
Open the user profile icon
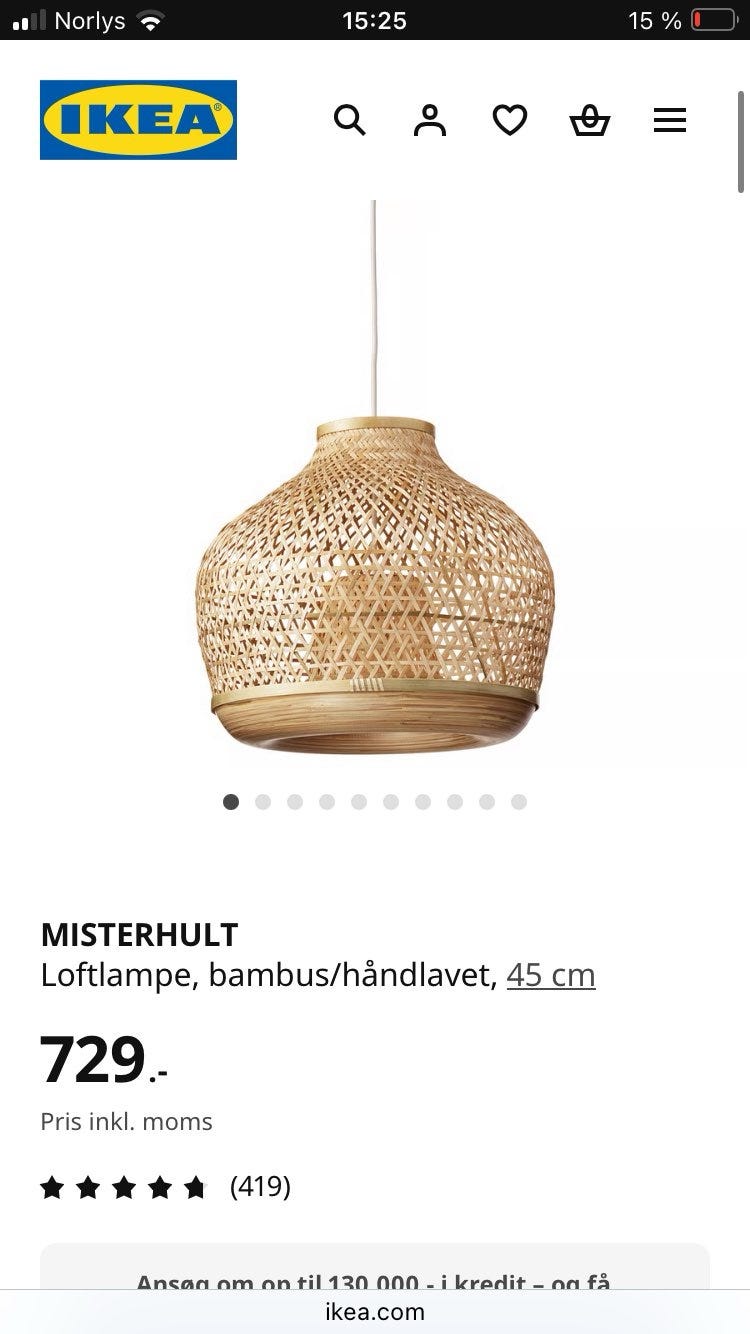pos(429,120)
